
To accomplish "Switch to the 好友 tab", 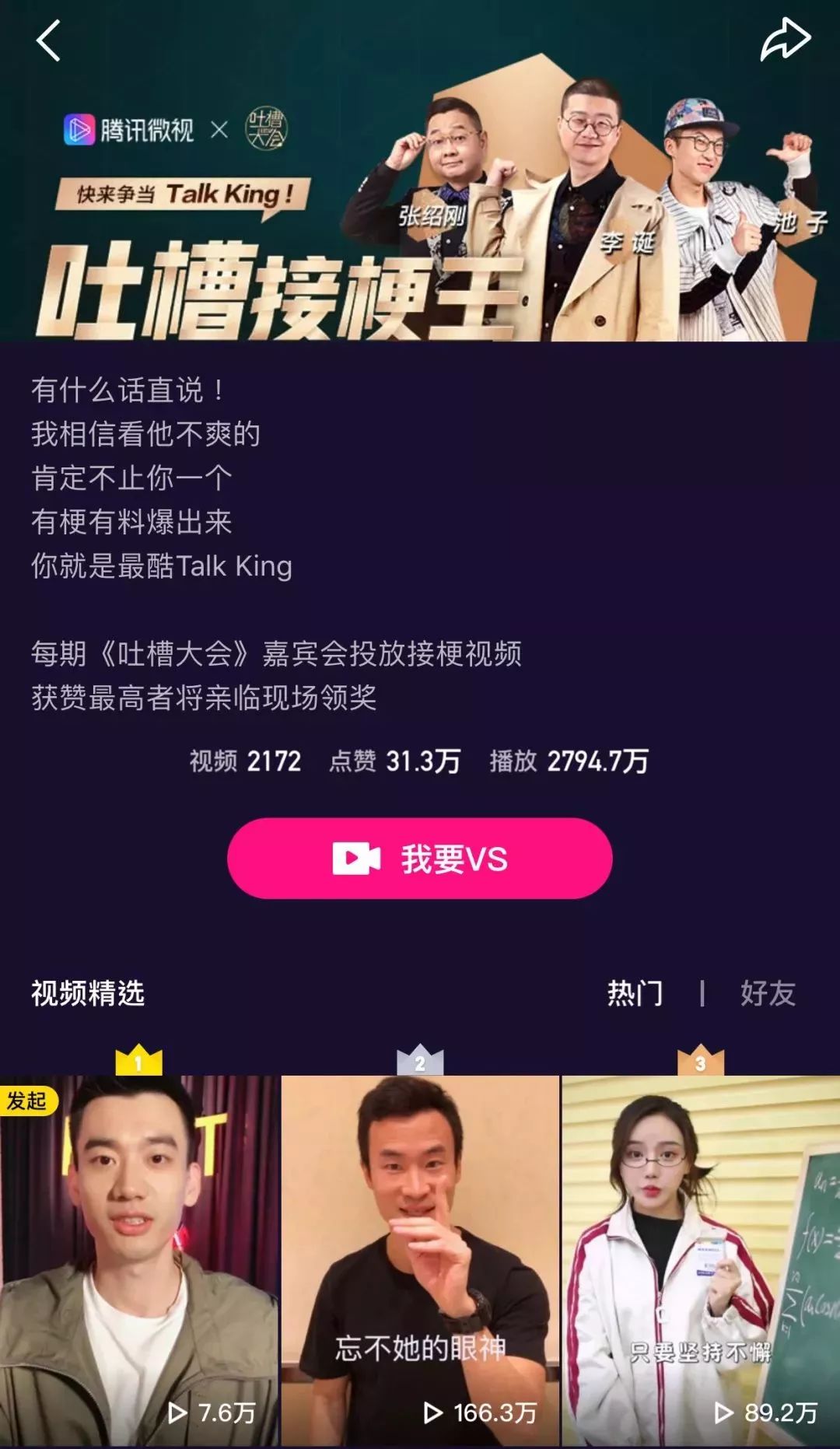I will pyautogui.click(x=768, y=993).
